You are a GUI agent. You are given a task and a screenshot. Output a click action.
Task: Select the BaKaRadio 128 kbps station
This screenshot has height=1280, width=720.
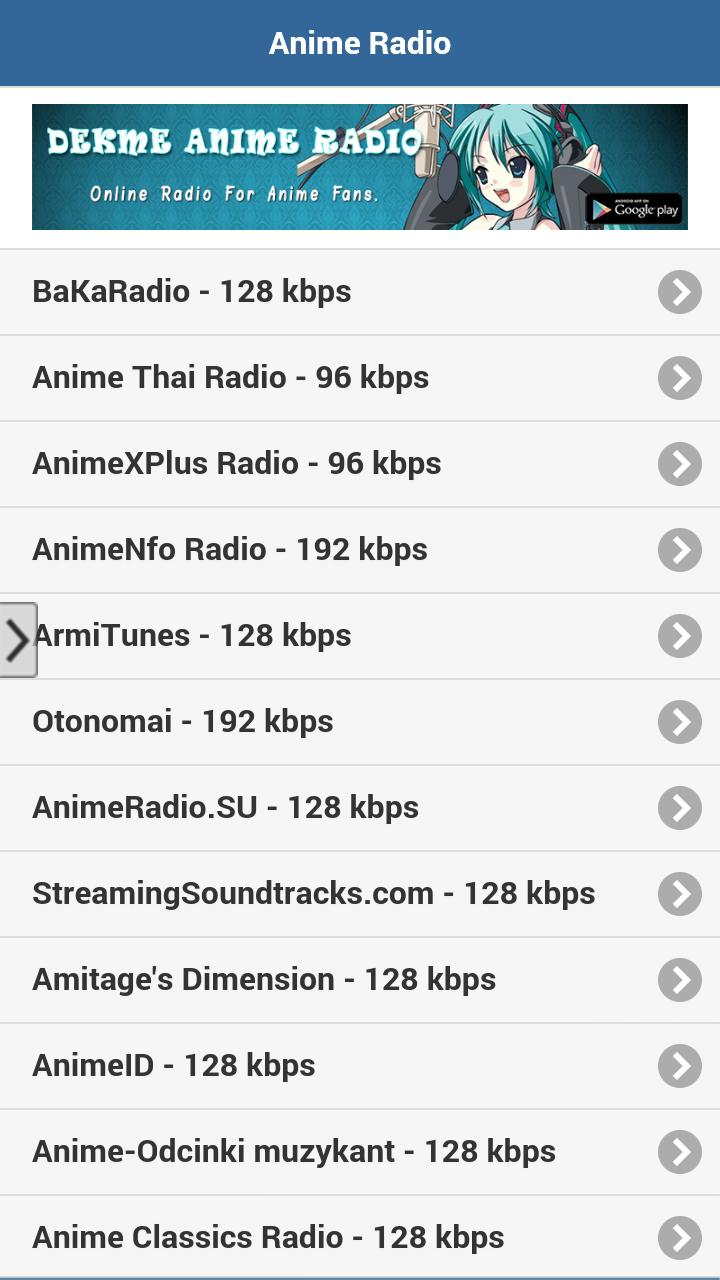(x=300, y=292)
